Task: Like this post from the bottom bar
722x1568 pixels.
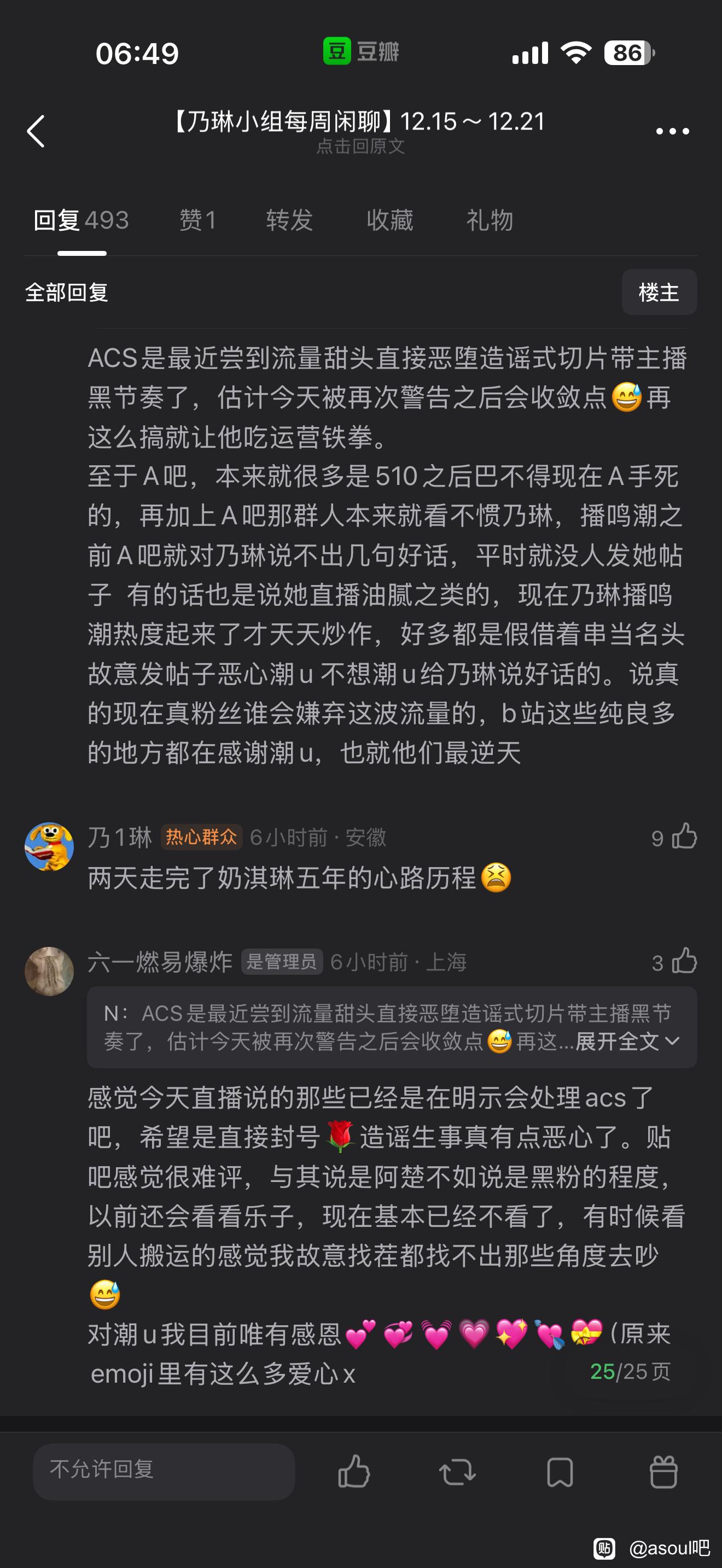Action: coord(354,1472)
